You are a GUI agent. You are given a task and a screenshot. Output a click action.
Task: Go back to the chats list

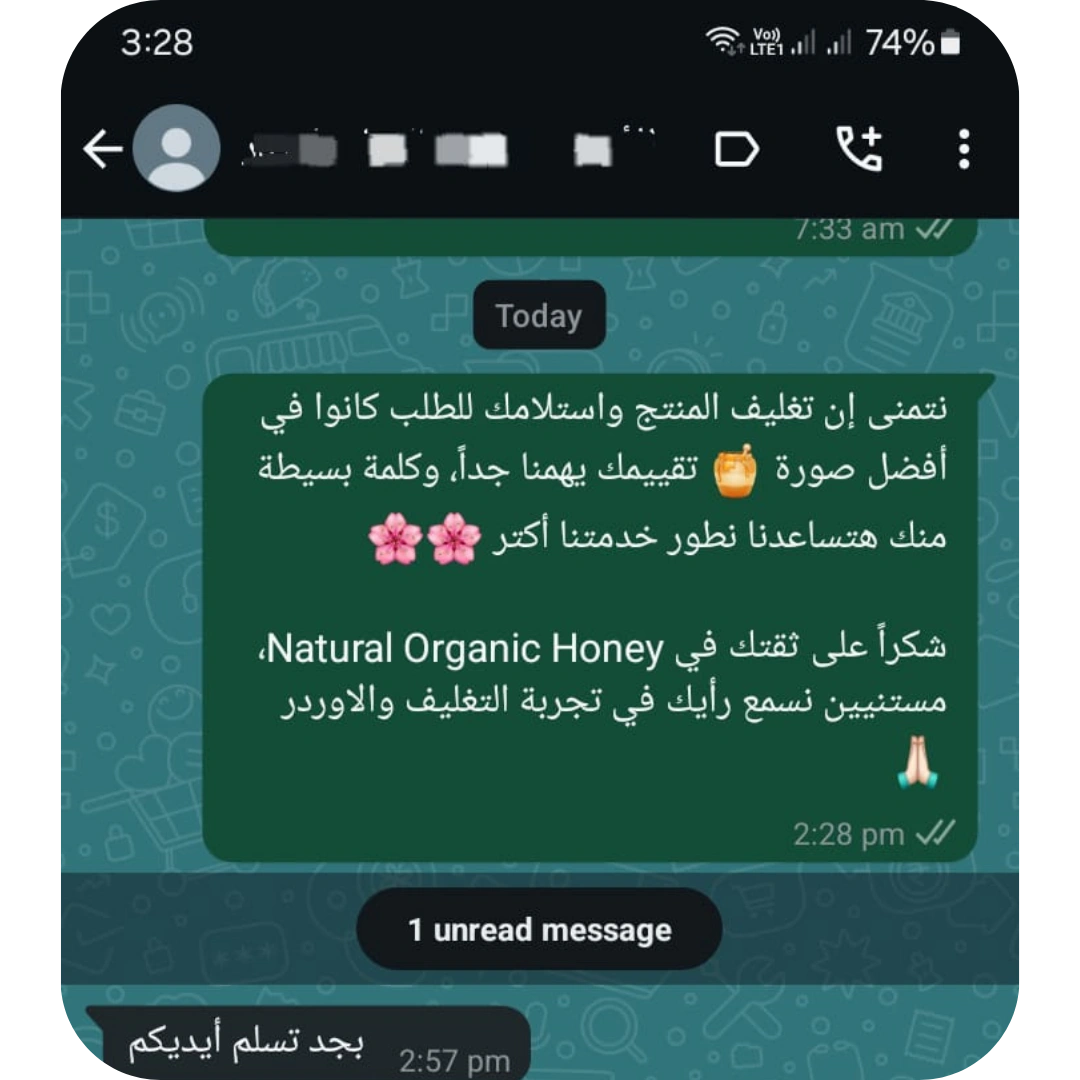pos(102,150)
